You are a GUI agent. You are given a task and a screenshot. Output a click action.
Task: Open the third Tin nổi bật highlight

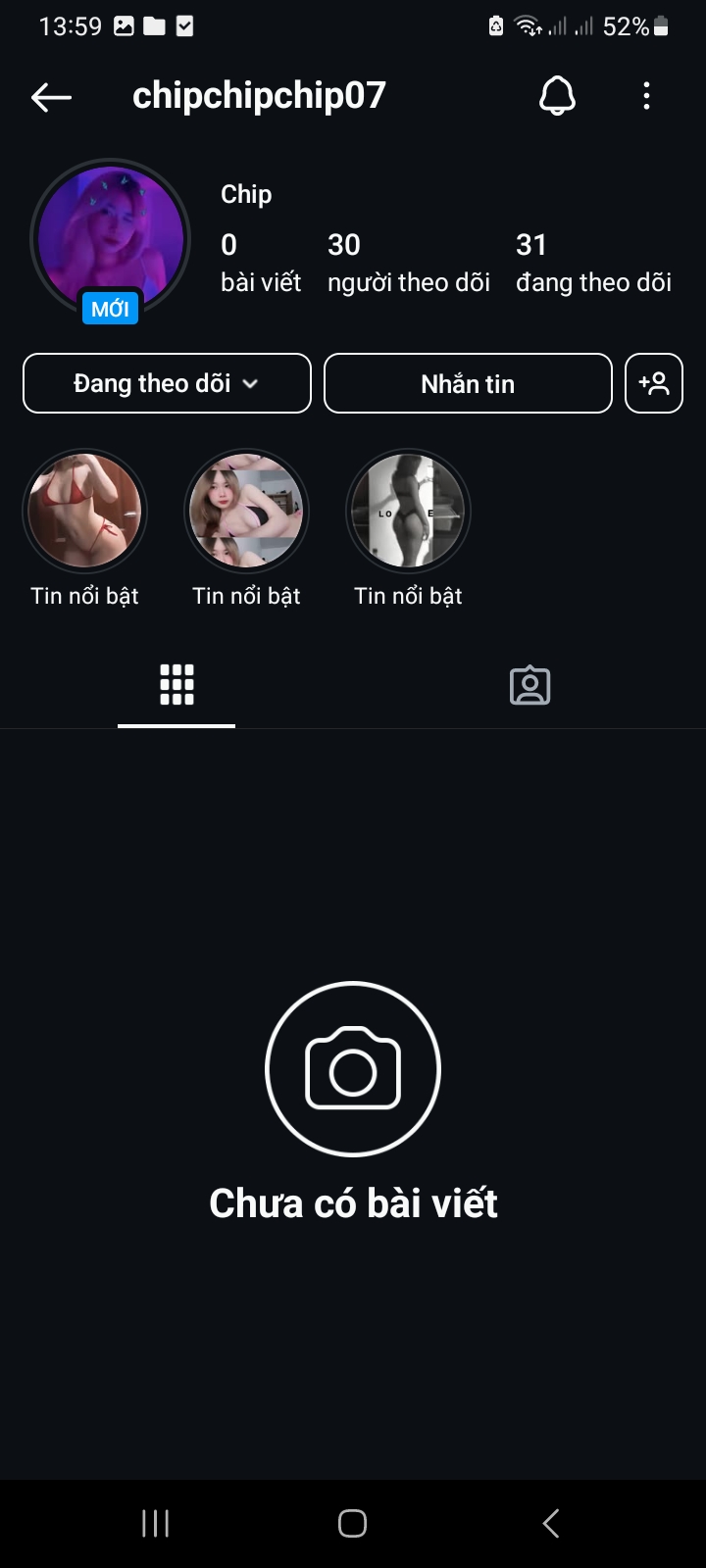408,511
